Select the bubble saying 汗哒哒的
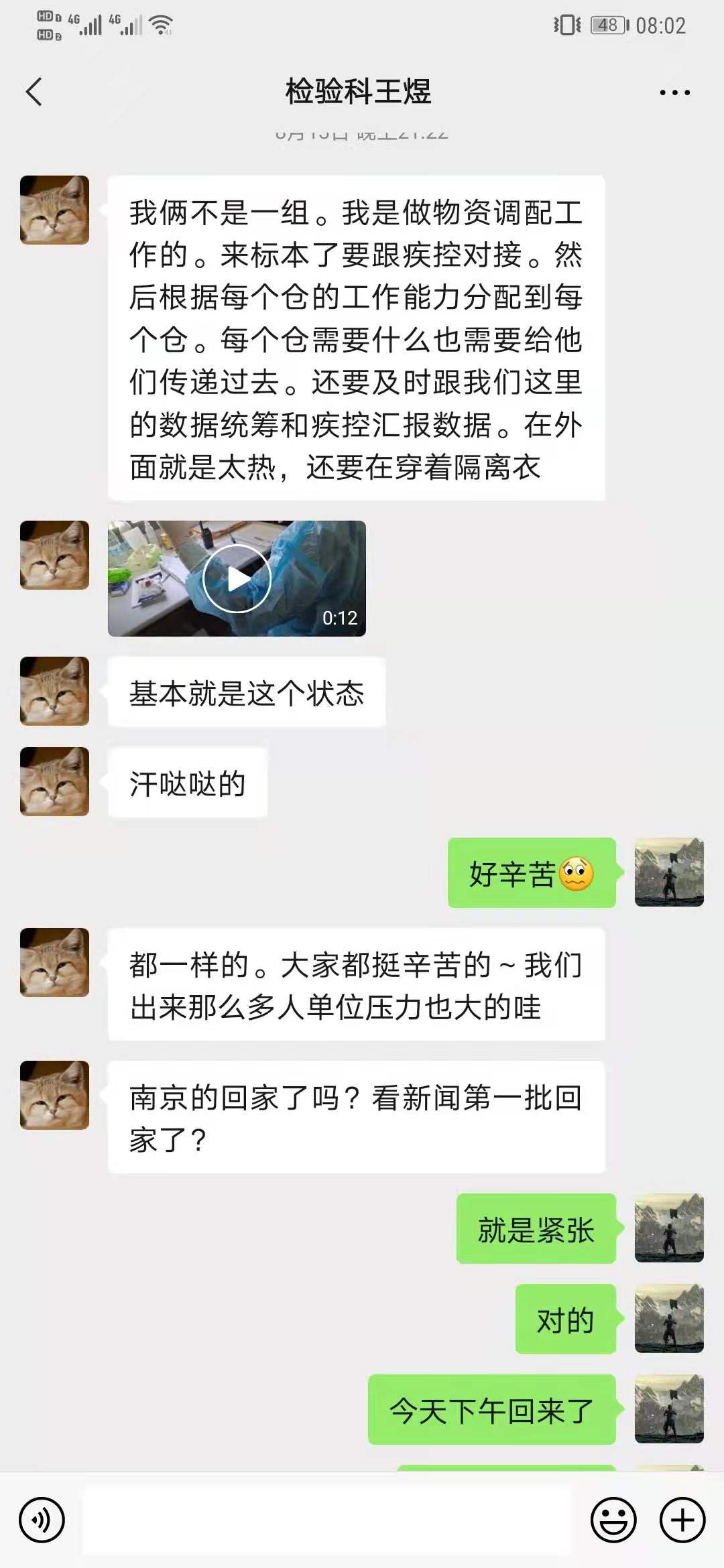The width and height of the screenshot is (724, 1568). pyautogui.click(x=188, y=782)
